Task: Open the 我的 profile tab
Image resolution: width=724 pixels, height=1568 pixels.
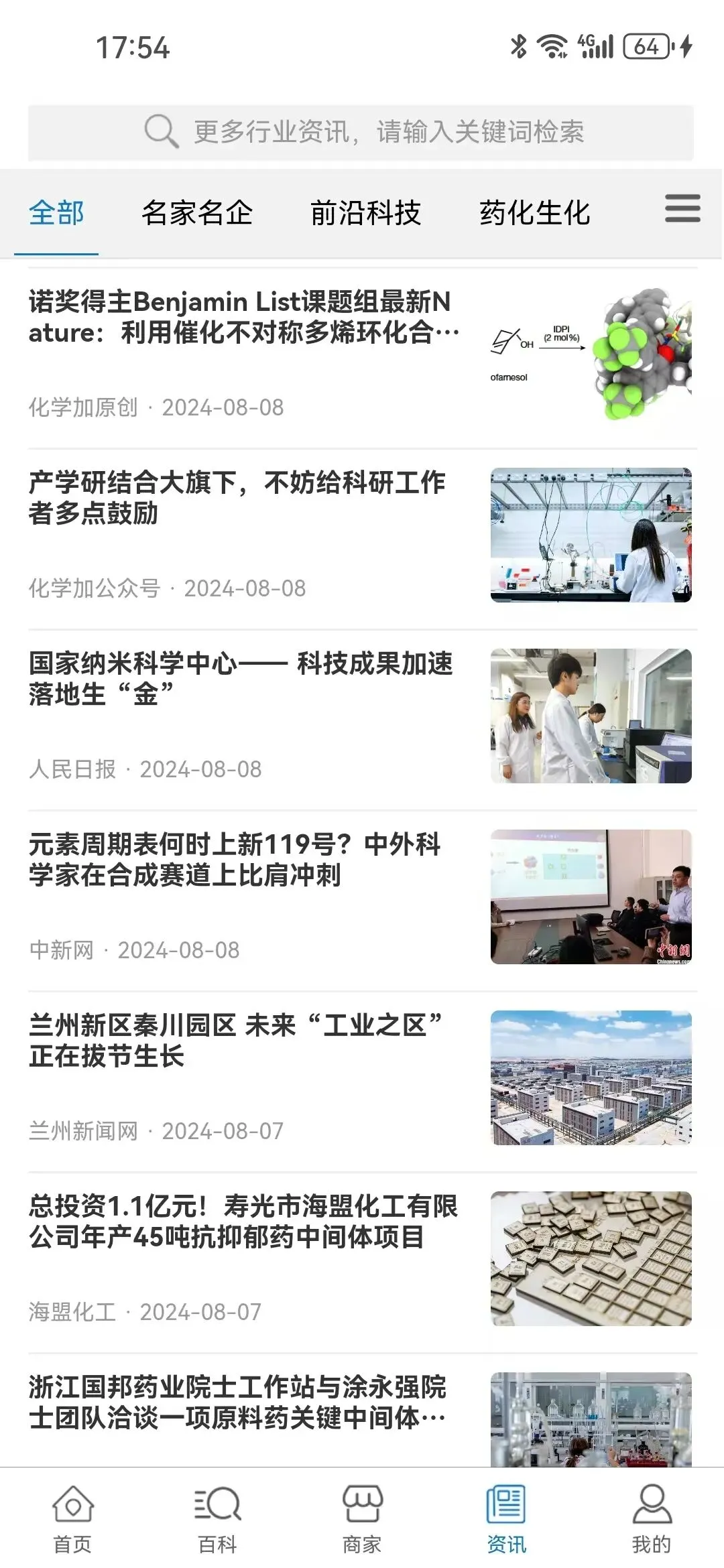Action: tap(652, 1518)
